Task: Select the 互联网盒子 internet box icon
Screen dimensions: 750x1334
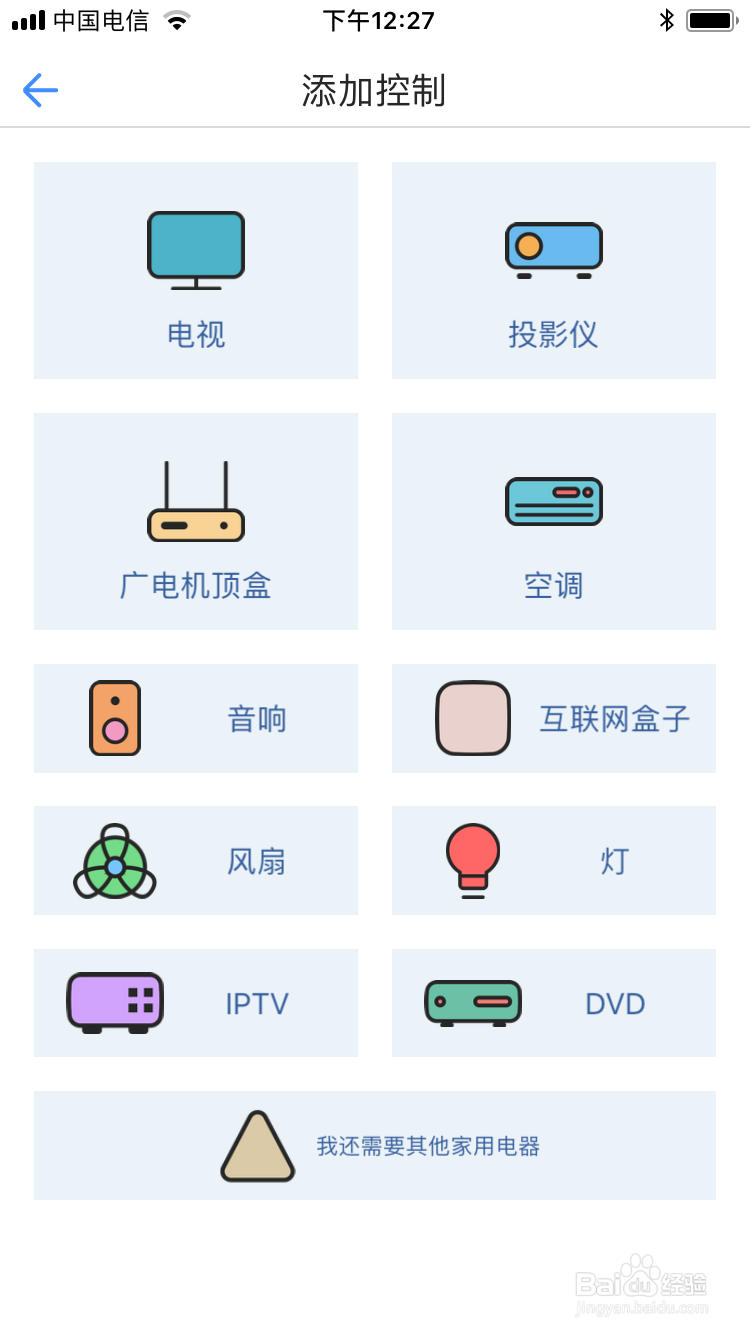Action: [472, 718]
